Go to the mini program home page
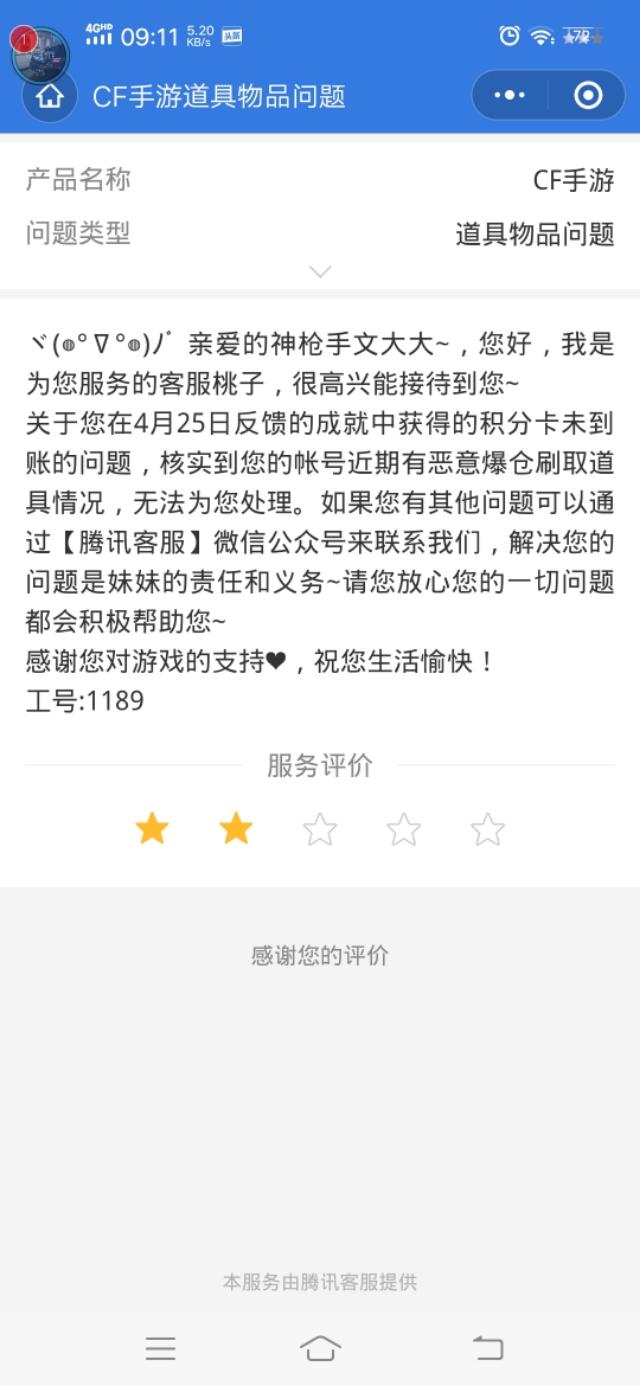The height and width of the screenshot is (1386, 640). [x=49, y=96]
